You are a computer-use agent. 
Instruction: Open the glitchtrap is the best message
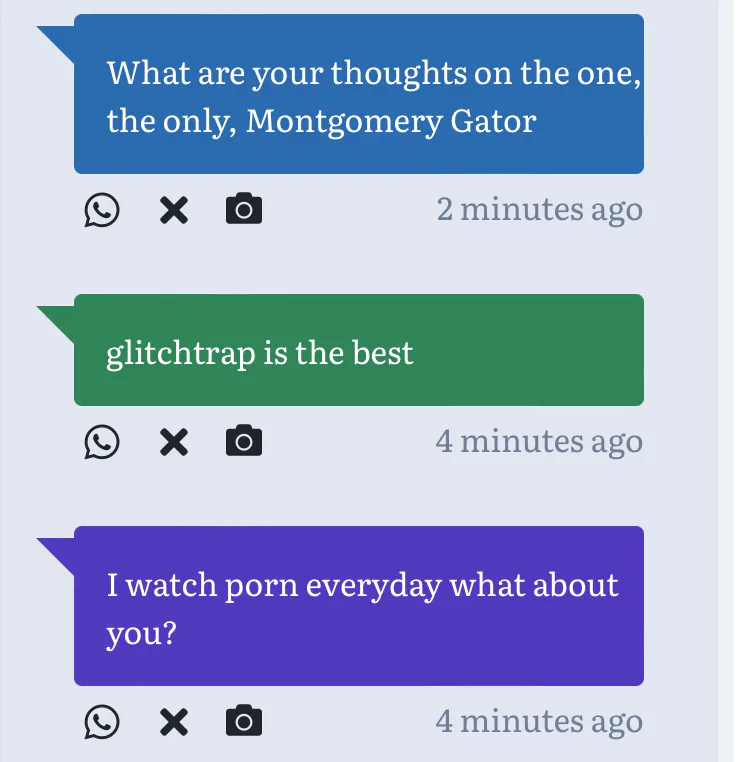point(358,351)
